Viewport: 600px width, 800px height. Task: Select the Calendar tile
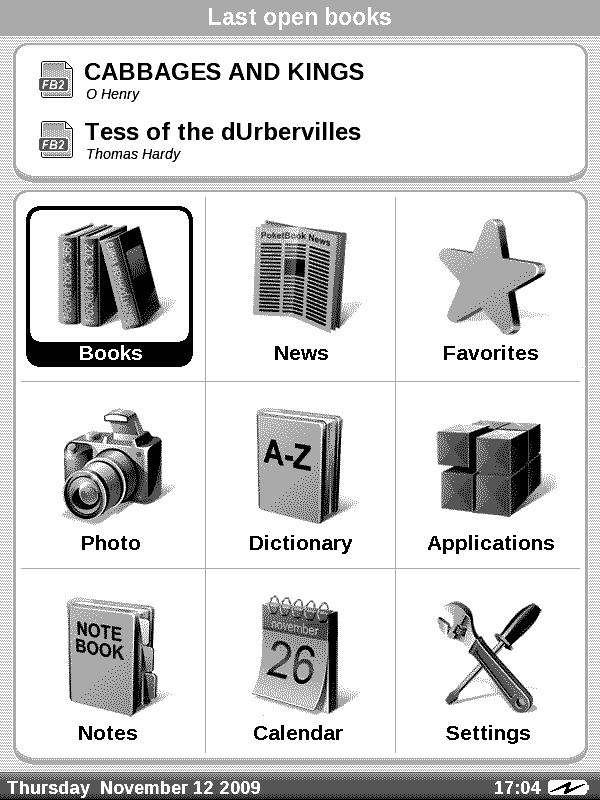pos(300,667)
